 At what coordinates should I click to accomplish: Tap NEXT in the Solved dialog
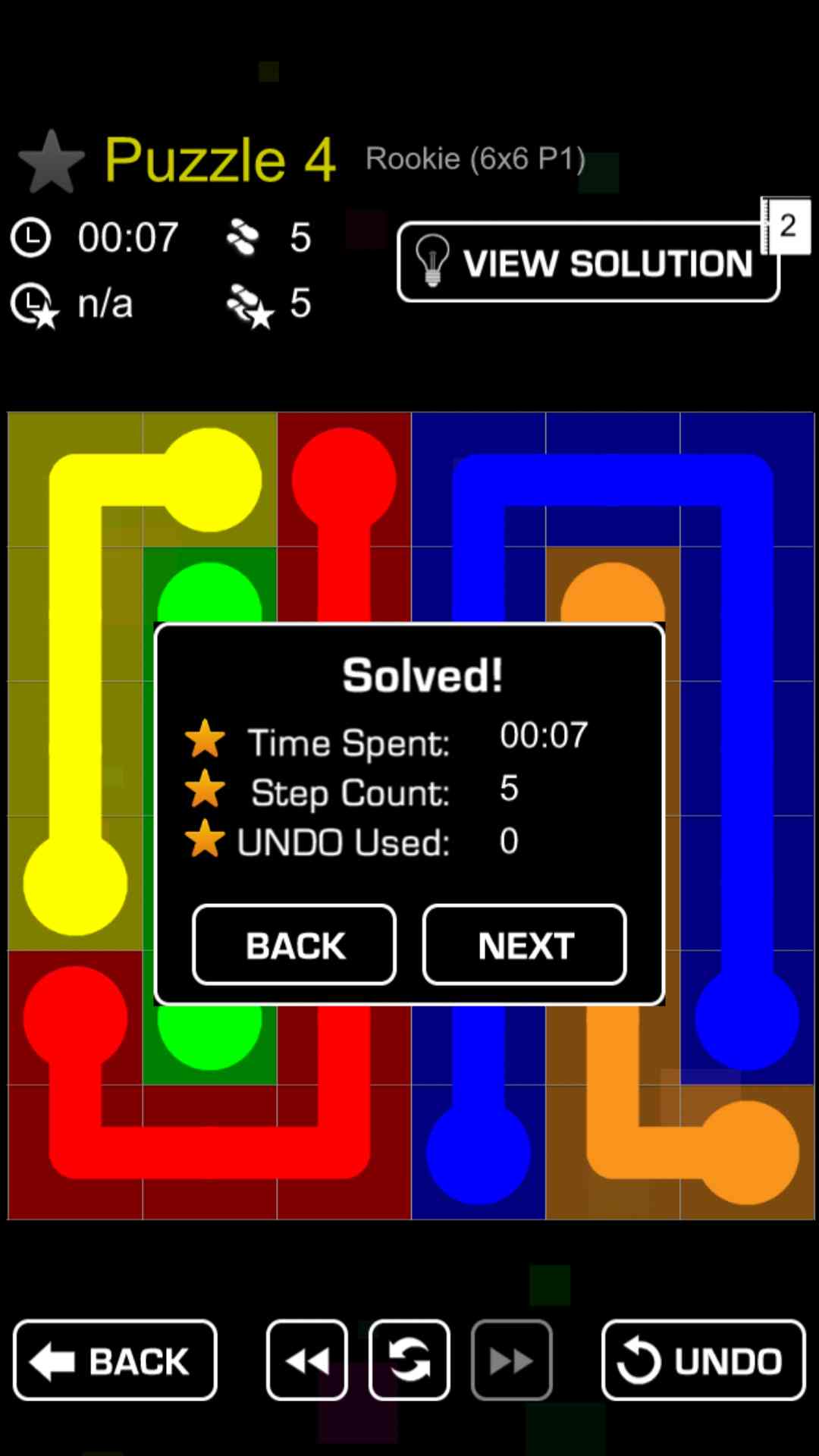pos(524,945)
